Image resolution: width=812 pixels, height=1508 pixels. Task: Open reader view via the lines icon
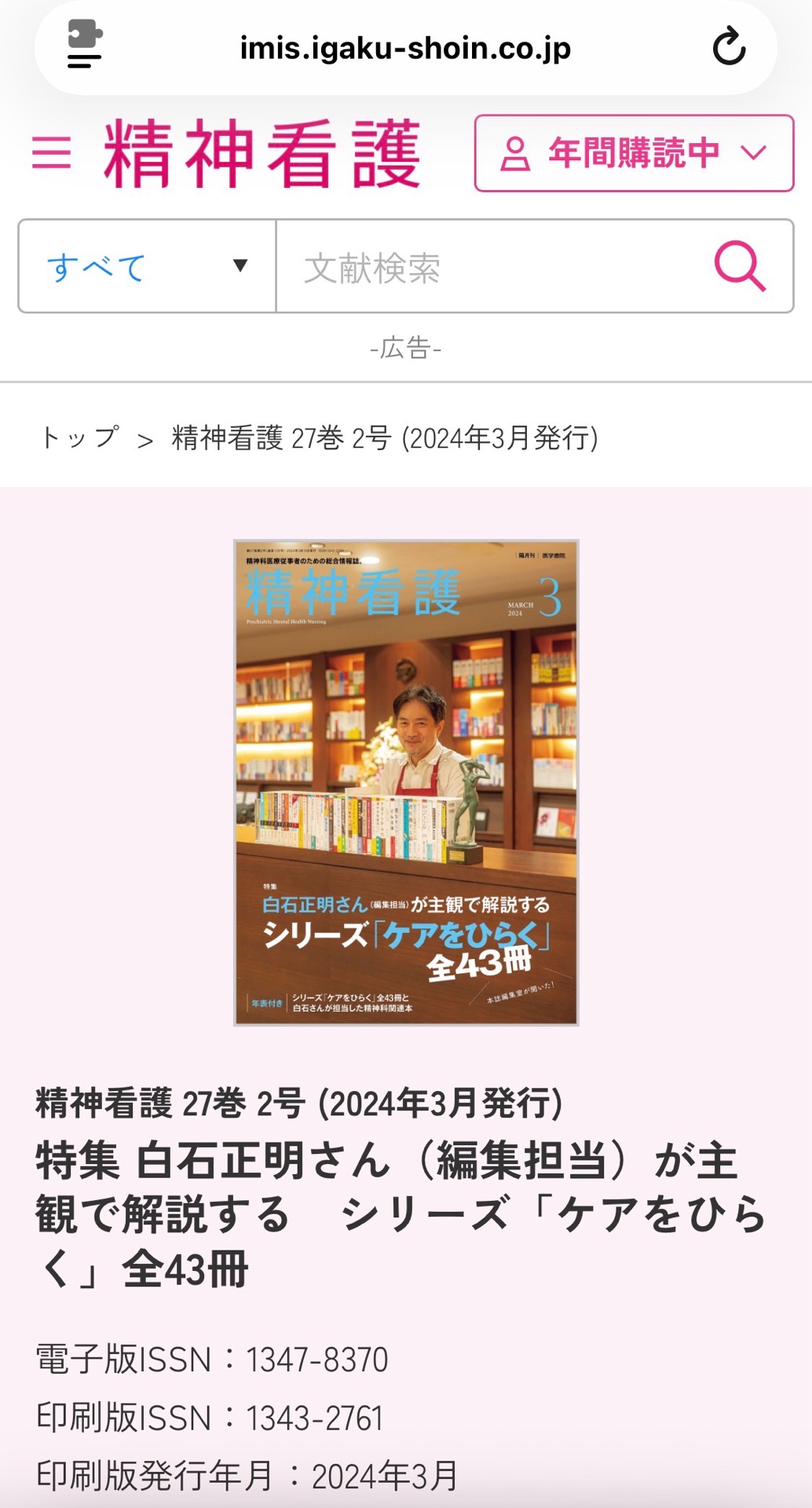[82, 61]
